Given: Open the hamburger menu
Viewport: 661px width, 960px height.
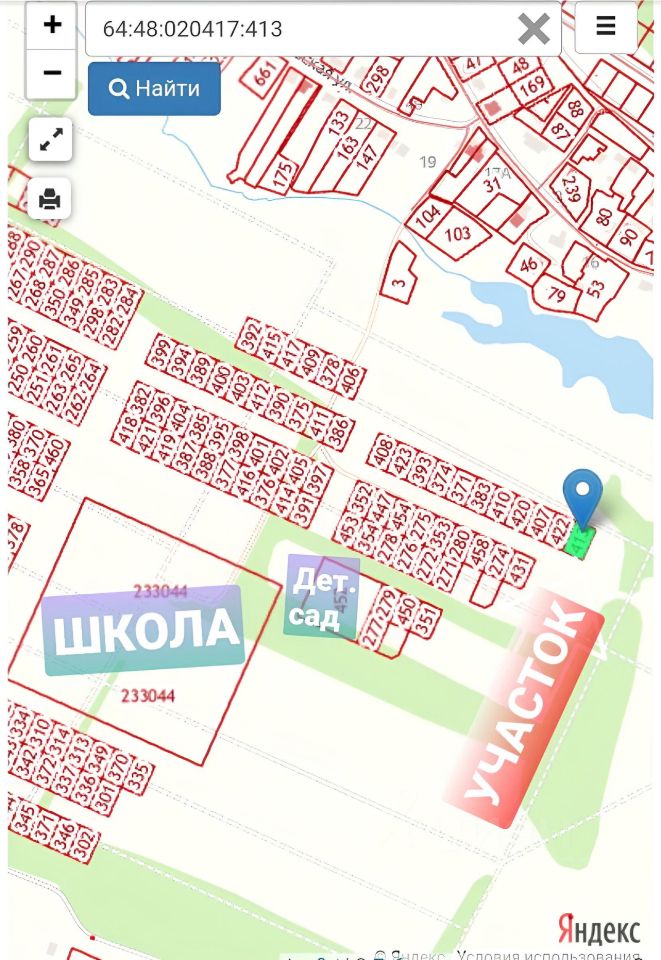Looking at the screenshot, I should click(606, 27).
